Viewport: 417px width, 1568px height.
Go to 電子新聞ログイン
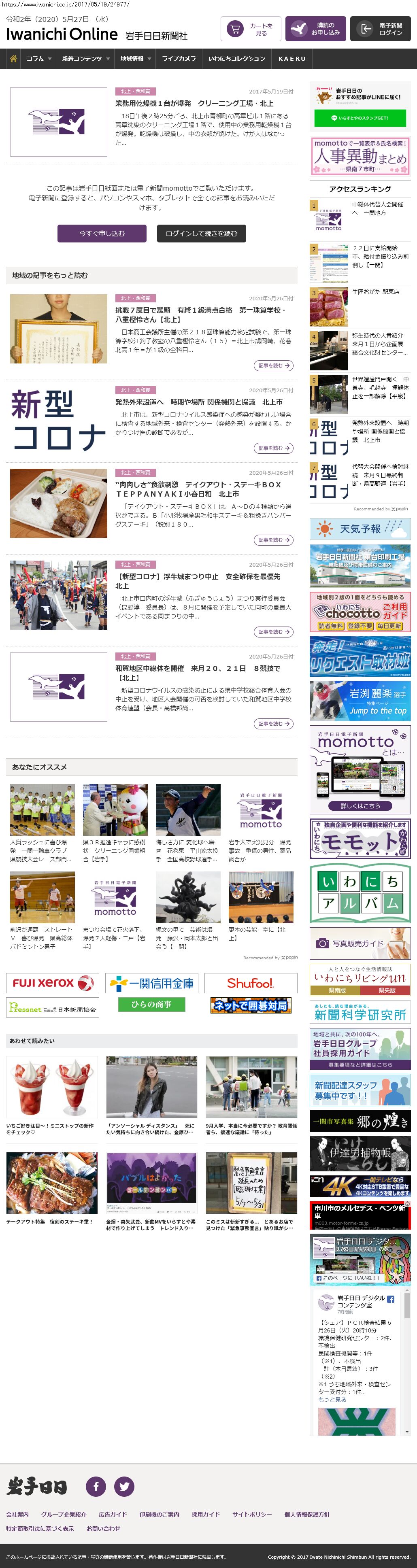tap(380, 29)
